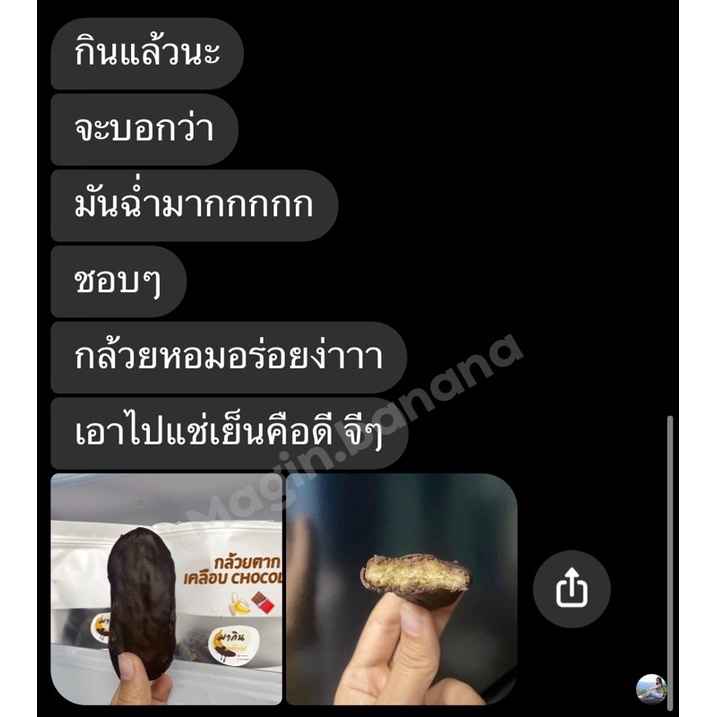Share the sent photos with the share button

point(571,589)
